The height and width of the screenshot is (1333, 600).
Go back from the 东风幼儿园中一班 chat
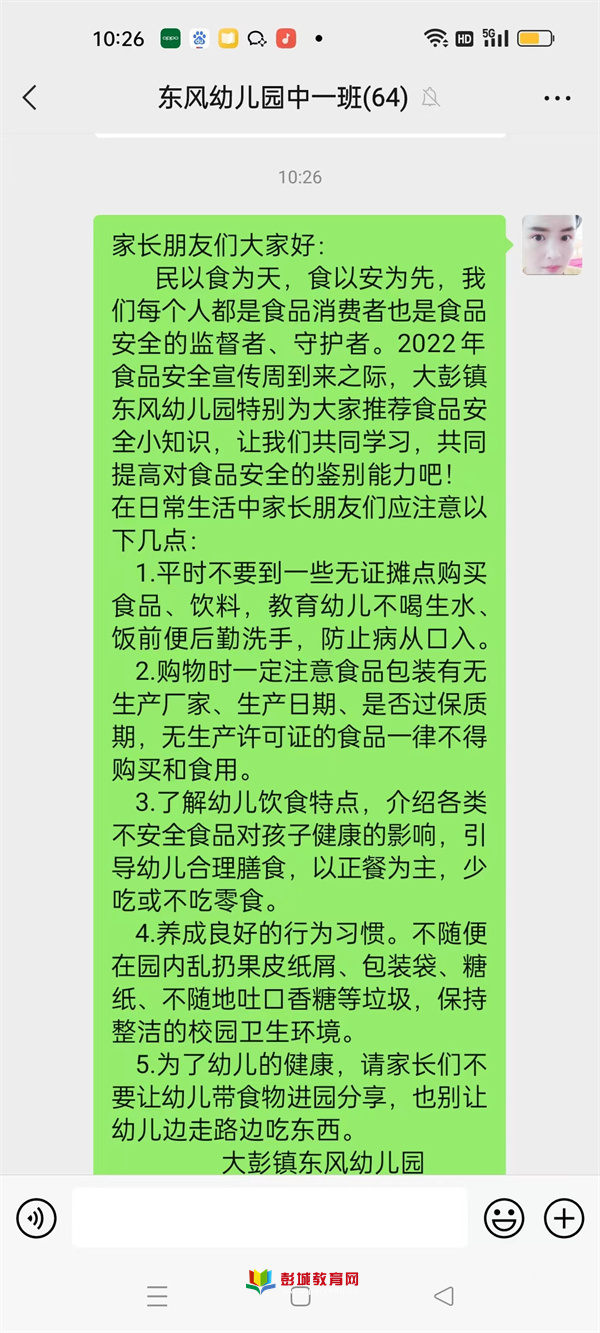(30, 97)
